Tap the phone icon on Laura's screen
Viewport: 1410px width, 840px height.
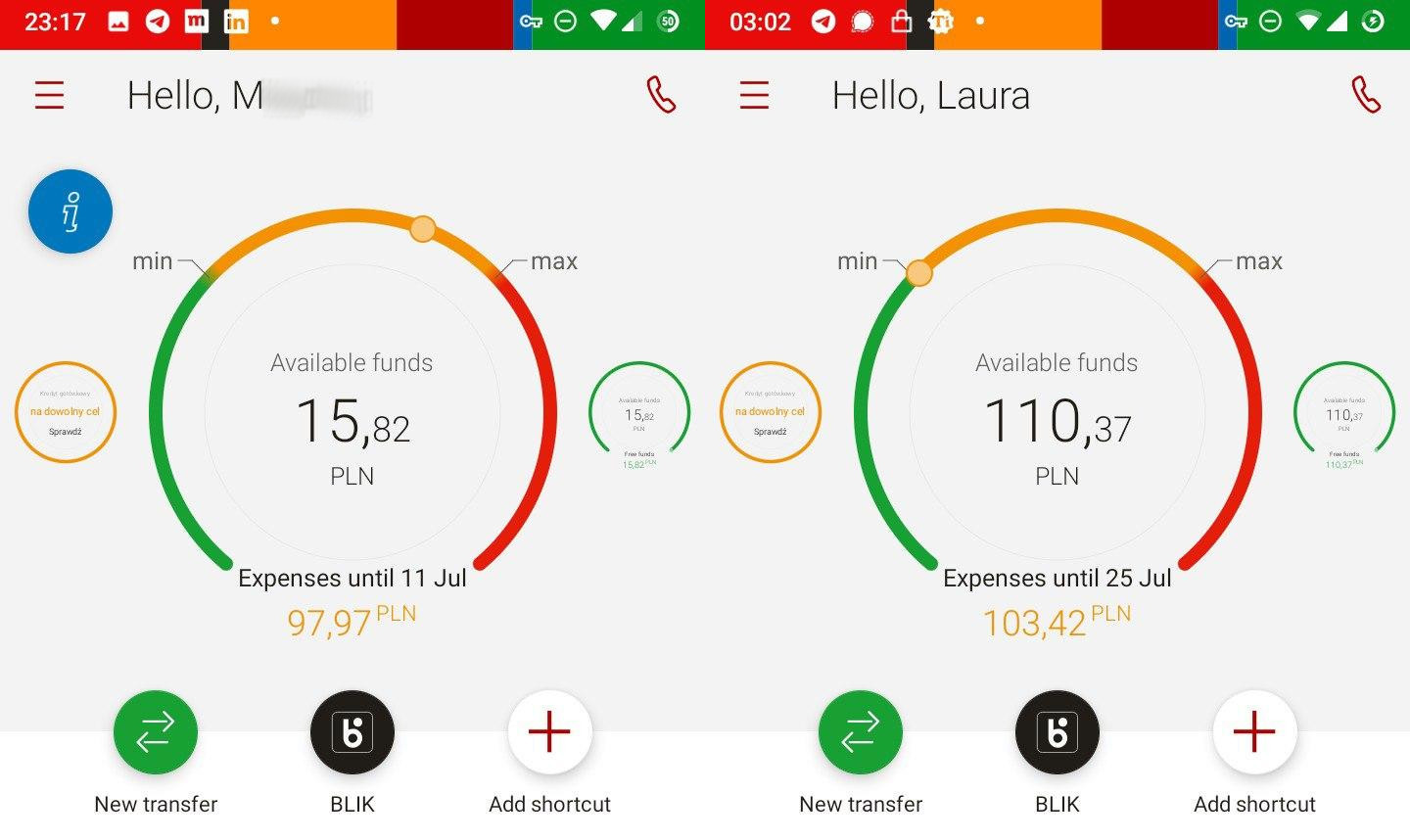(1366, 95)
